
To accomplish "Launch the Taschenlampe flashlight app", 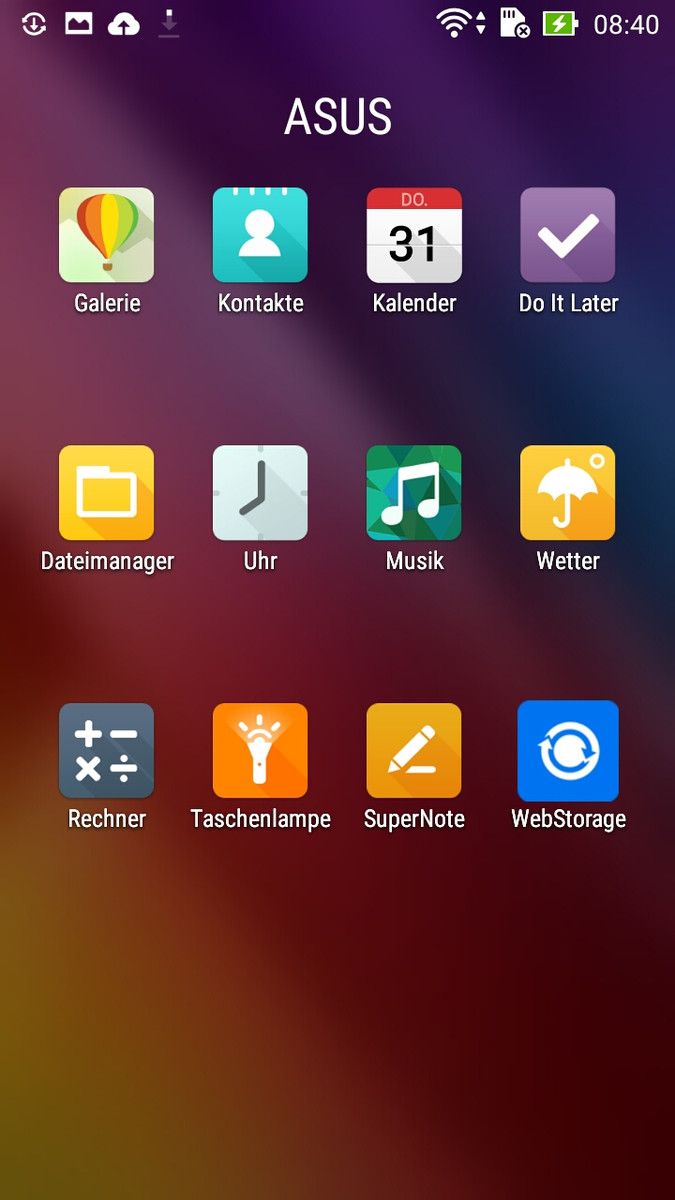I will (260, 751).
